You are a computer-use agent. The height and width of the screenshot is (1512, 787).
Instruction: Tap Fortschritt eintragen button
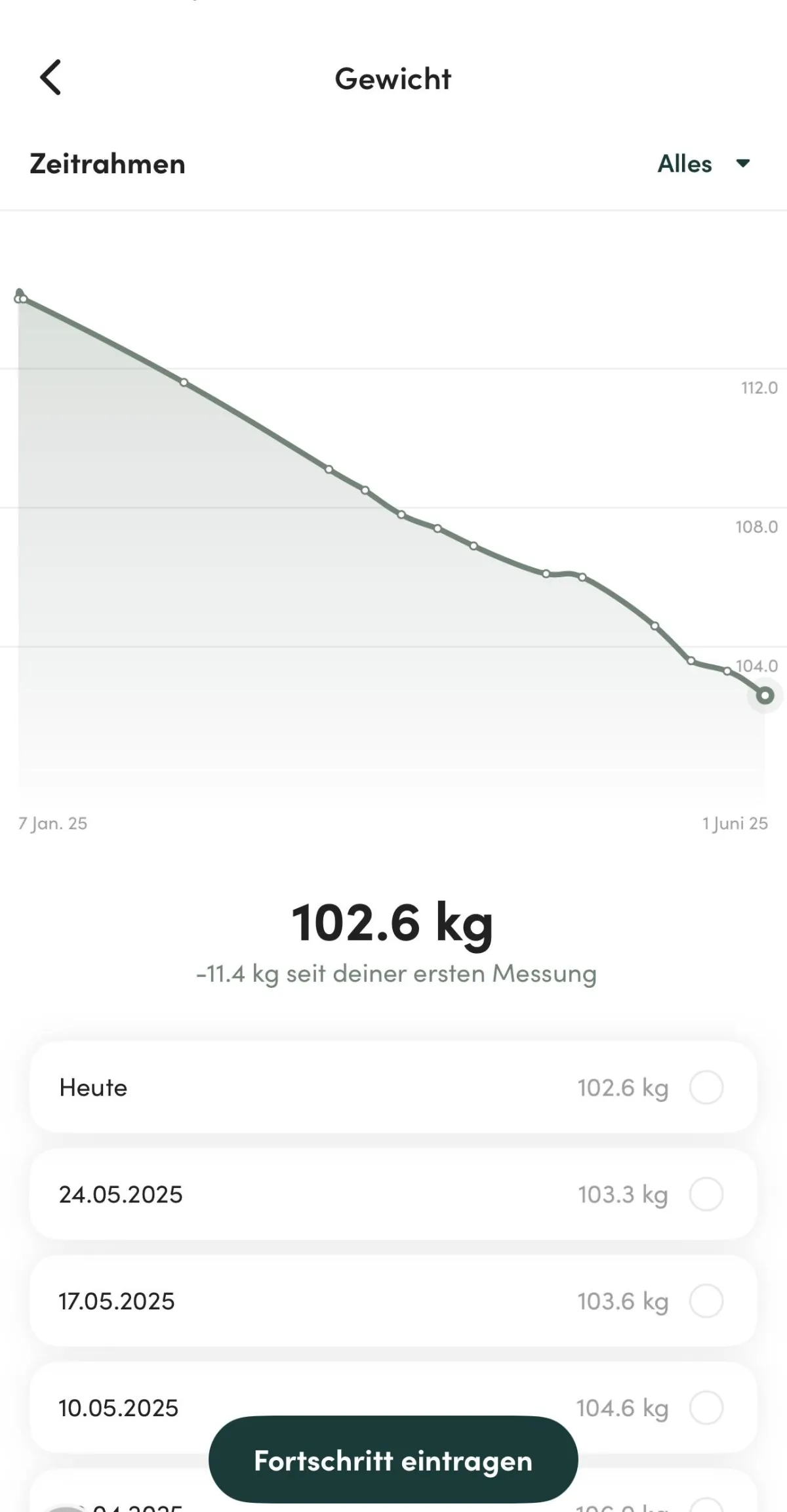pyautogui.click(x=393, y=1460)
